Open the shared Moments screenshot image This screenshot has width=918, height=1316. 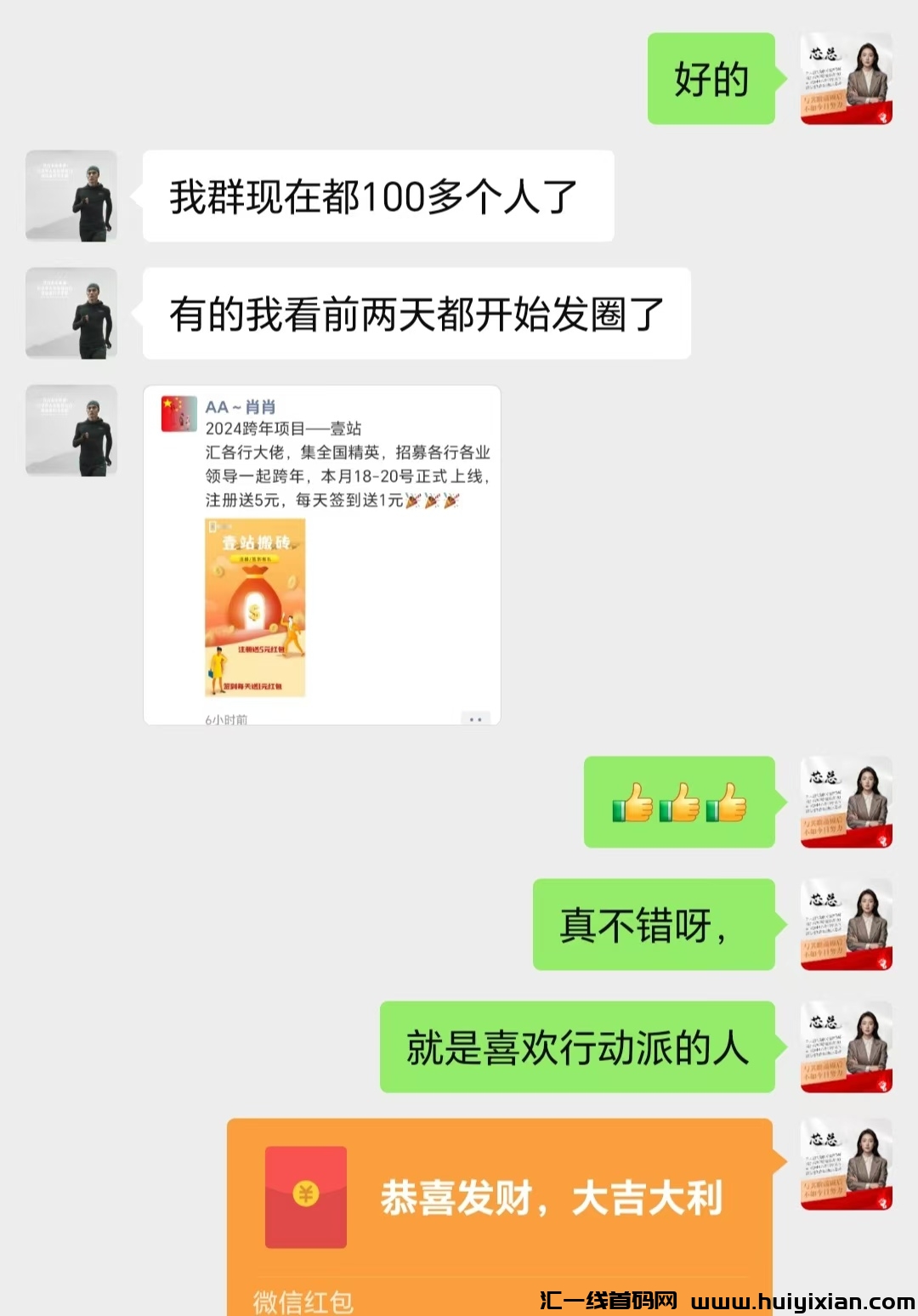point(321,555)
